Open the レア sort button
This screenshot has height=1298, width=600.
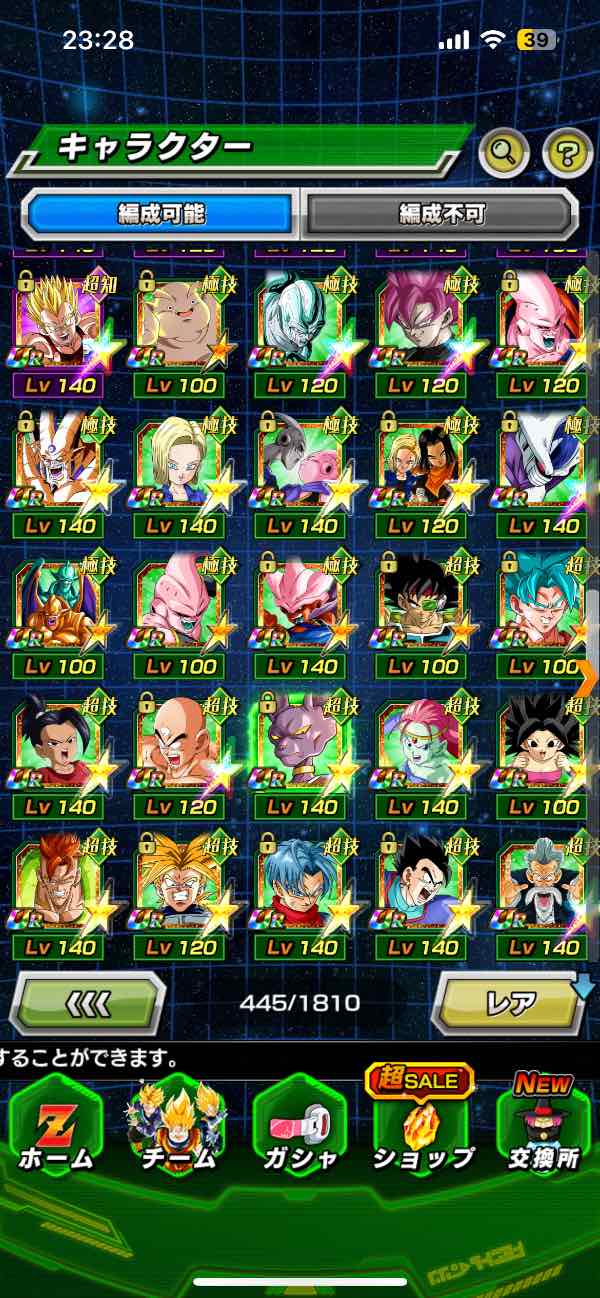(508, 1003)
